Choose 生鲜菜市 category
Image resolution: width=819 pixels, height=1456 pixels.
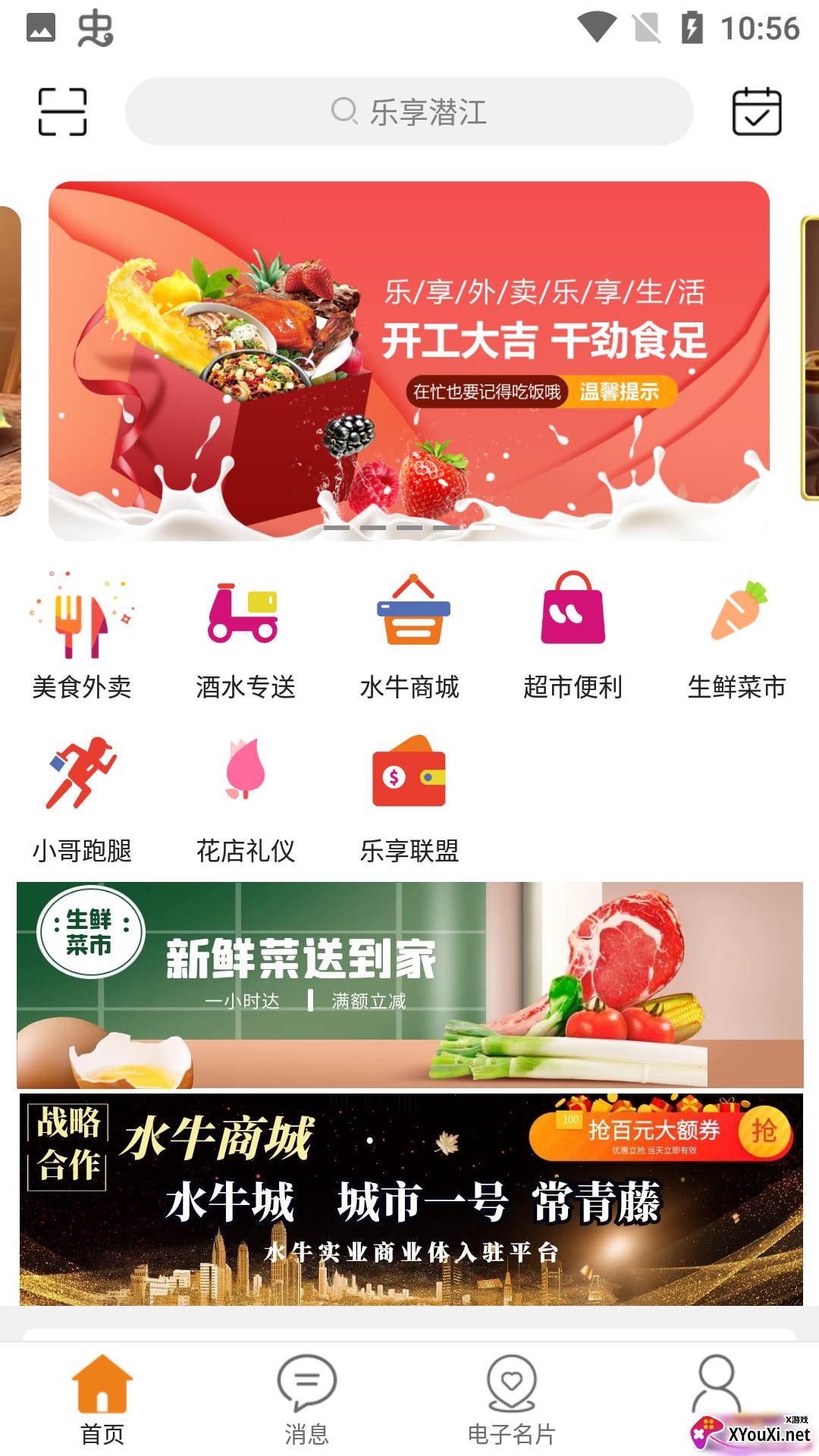pos(737,636)
